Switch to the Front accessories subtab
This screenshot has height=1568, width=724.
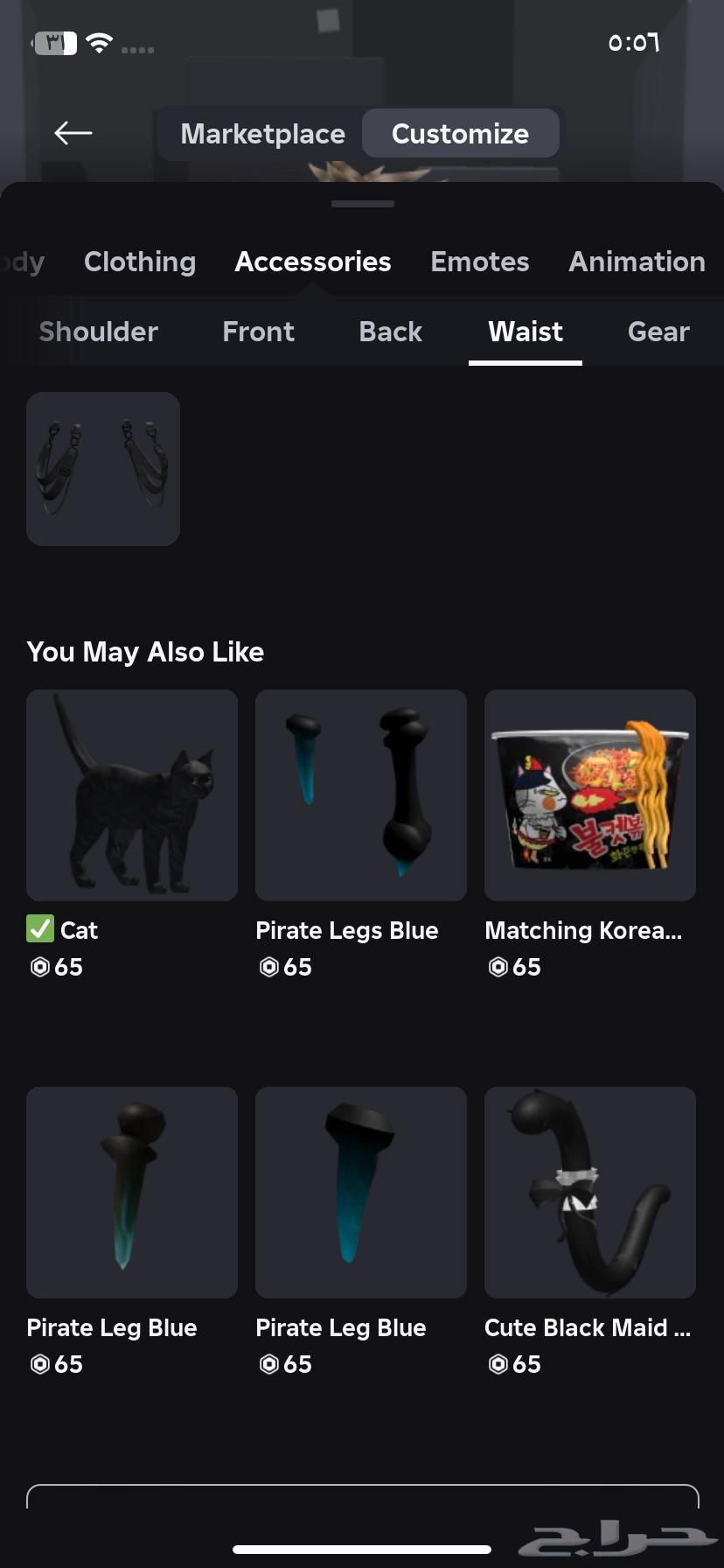(258, 332)
